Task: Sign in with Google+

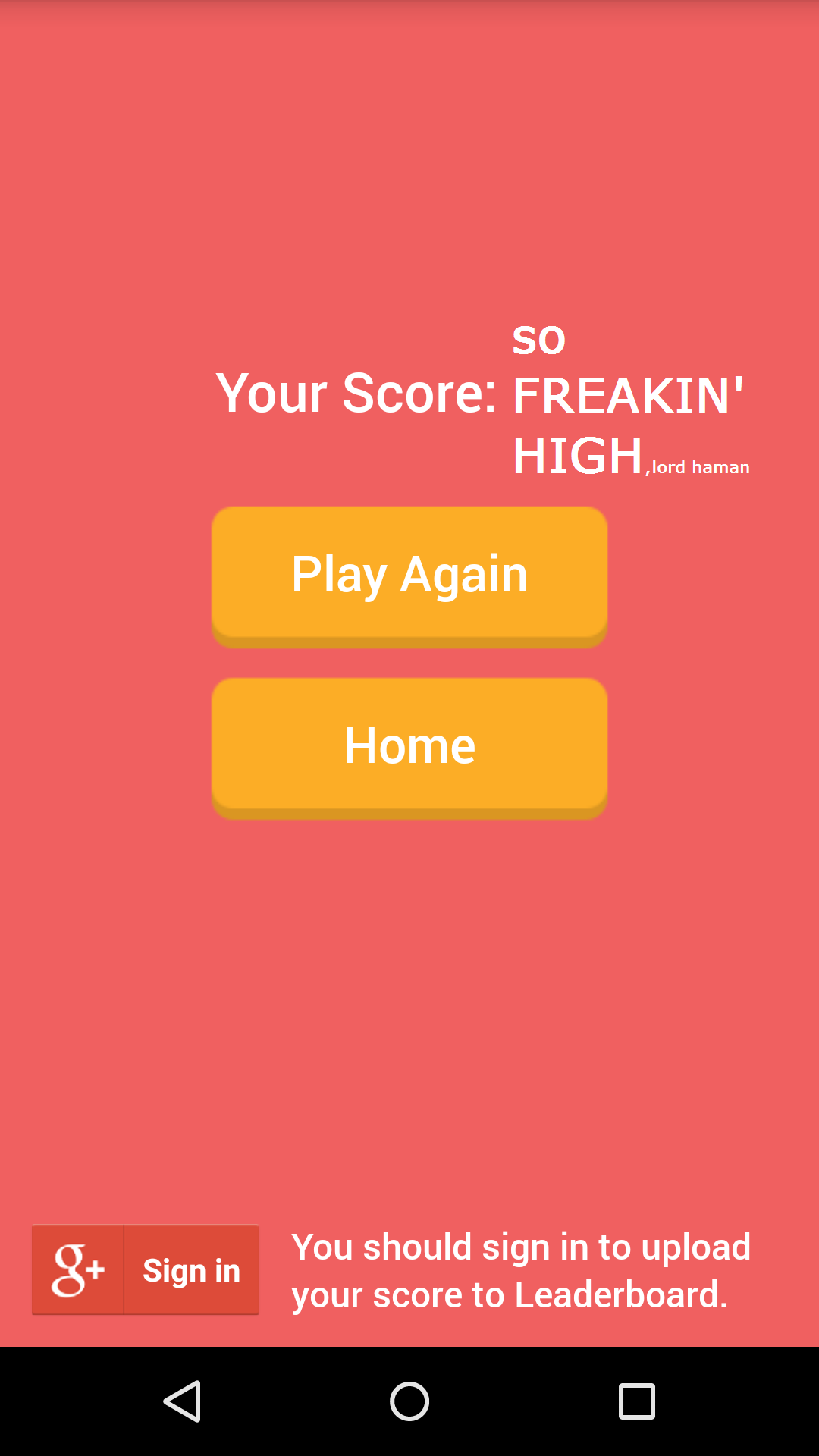Action: pyautogui.click(x=146, y=1269)
